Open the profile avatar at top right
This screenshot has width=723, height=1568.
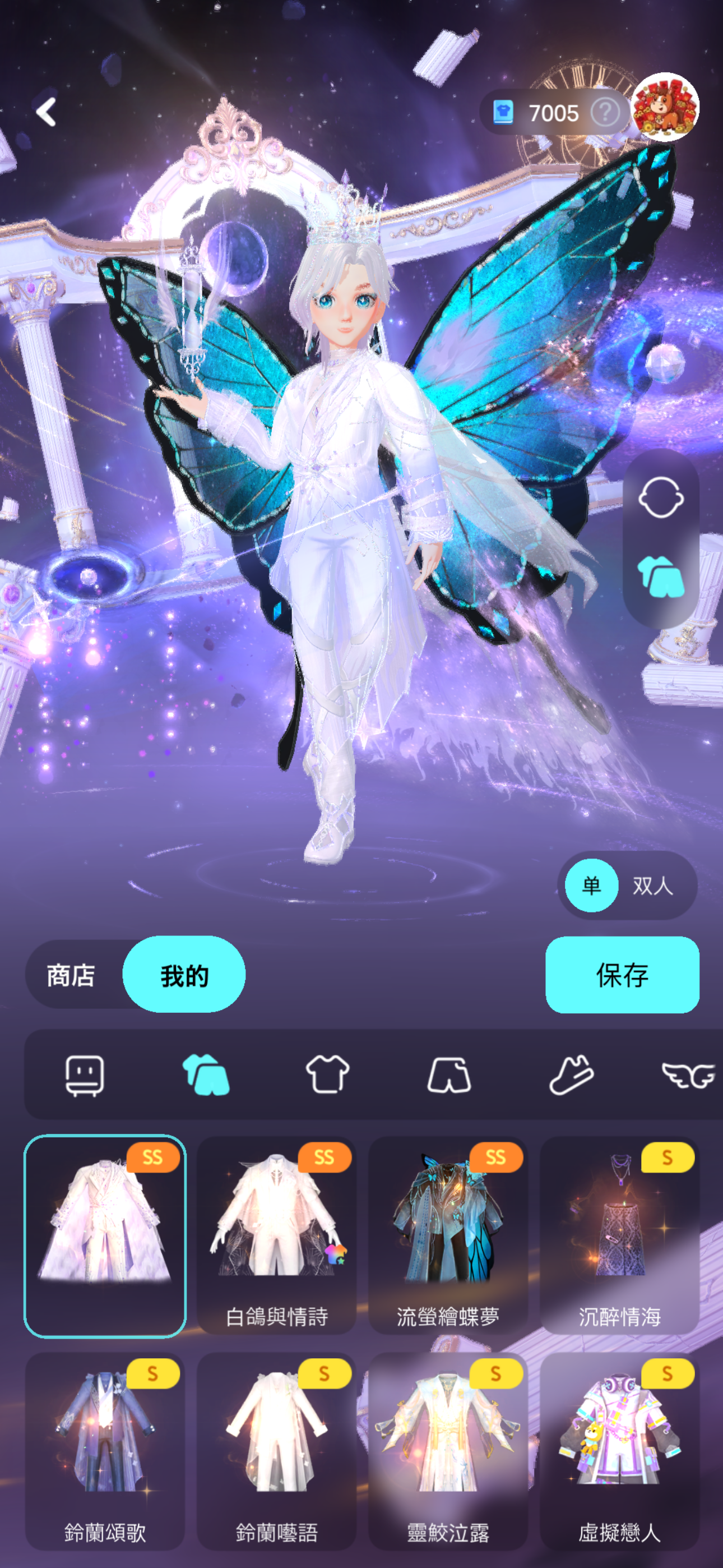click(x=665, y=108)
